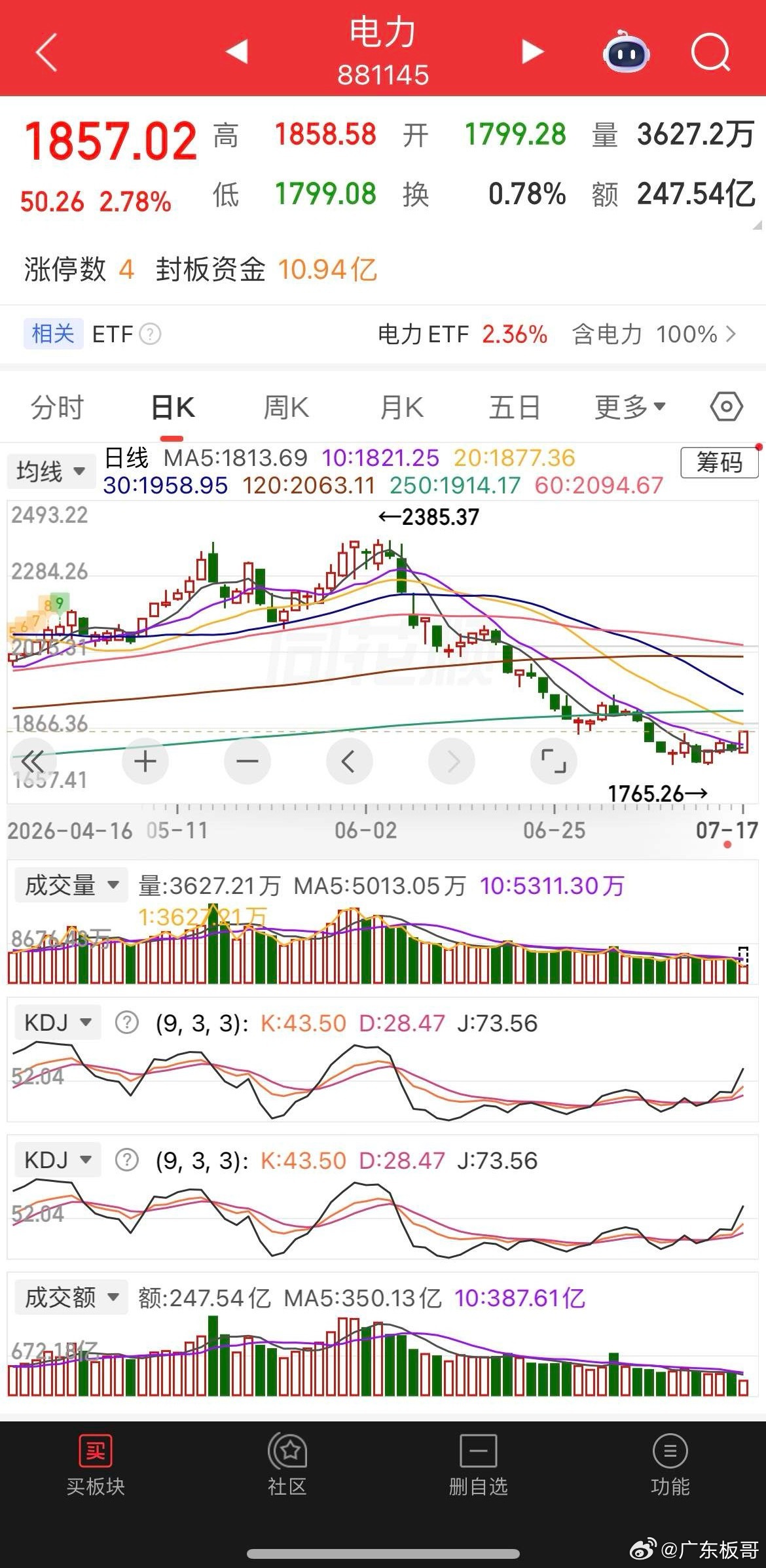Select the 周K tab

coord(286,407)
